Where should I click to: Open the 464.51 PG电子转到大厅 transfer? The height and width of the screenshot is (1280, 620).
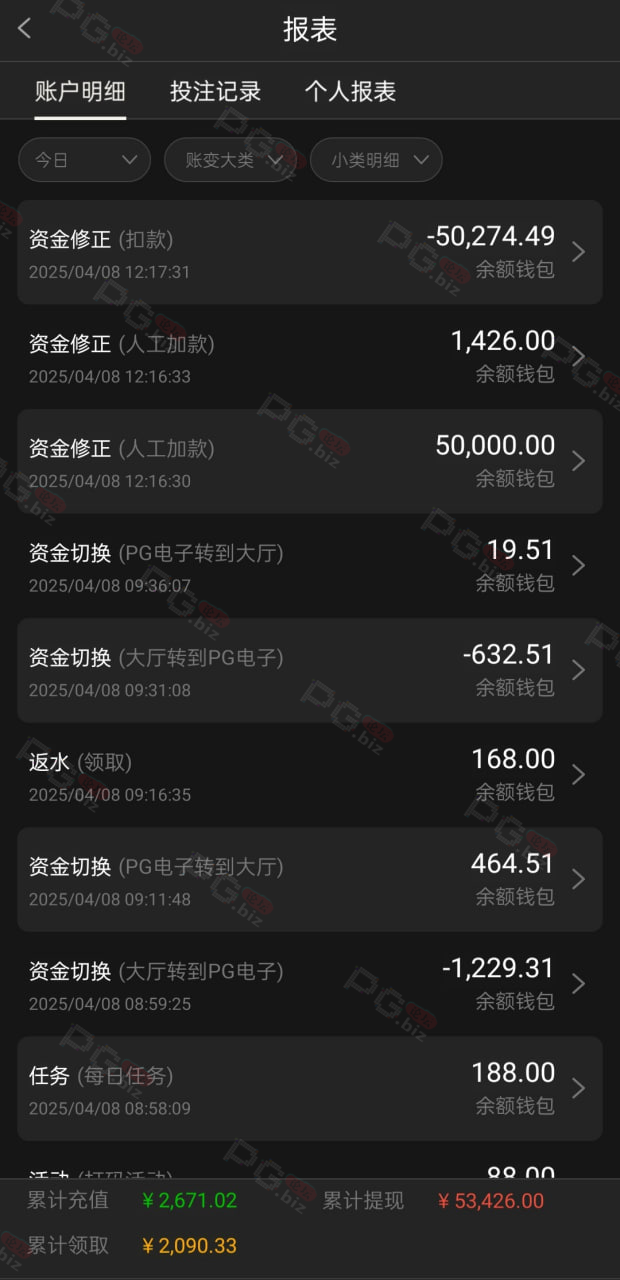310,879
